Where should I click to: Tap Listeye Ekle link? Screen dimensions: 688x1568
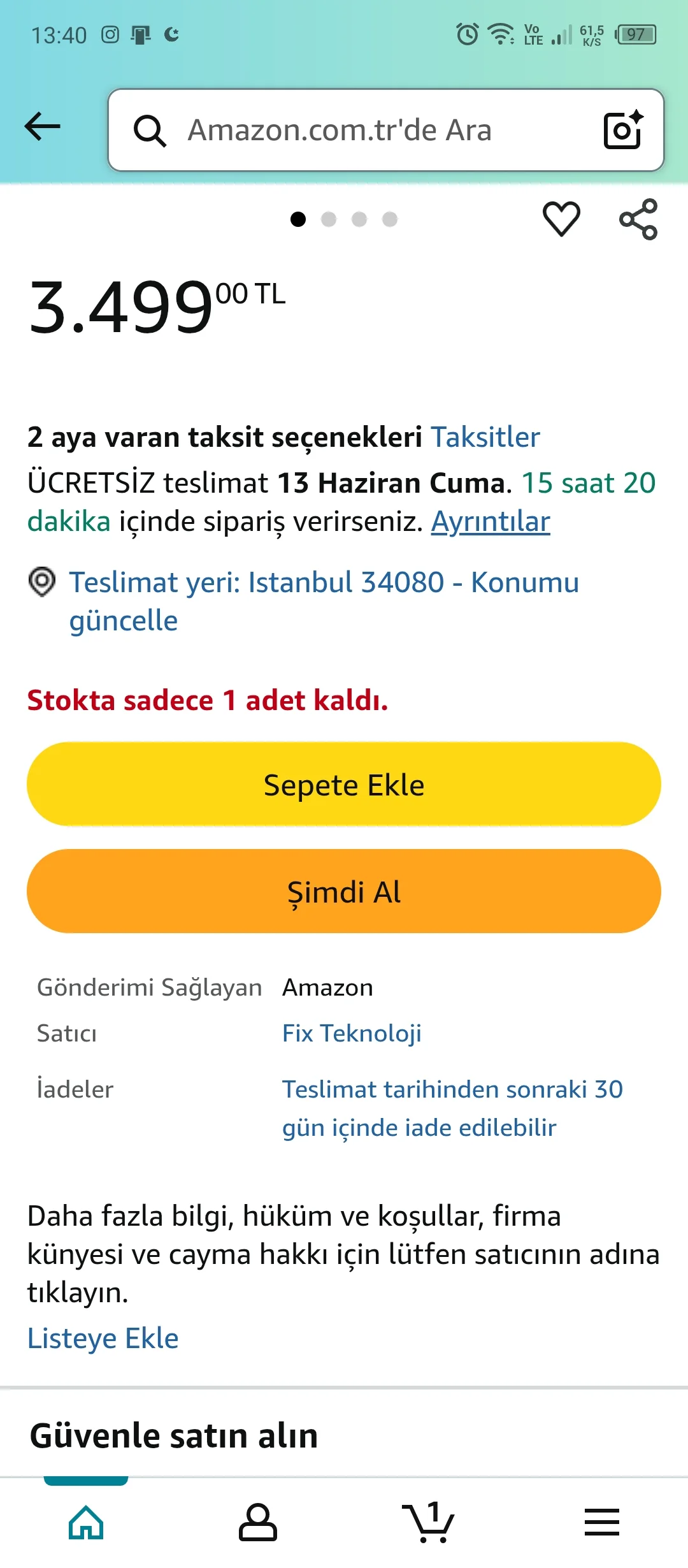pos(103,1339)
